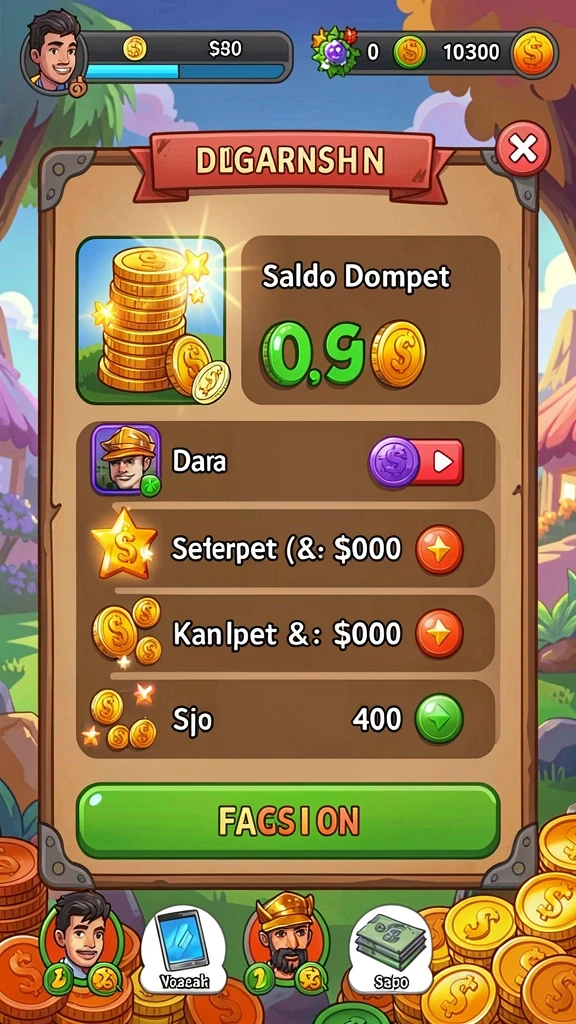The height and width of the screenshot is (1024, 576).
Task: Tap the orange coin icon next to 10300
Action: coord(534,53)
